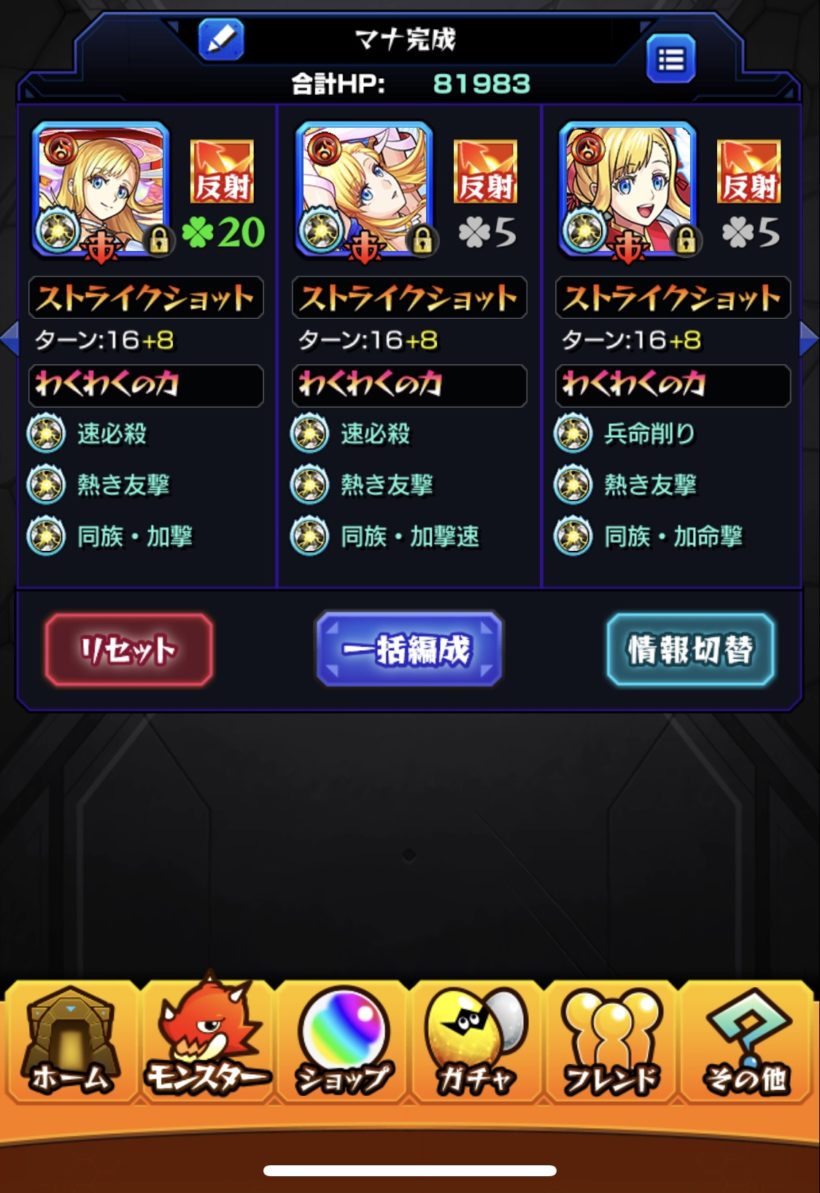This screenshot has height=1193, width=820.
Task: Open the deck list menu icon
Action: [x=671, y=60]
